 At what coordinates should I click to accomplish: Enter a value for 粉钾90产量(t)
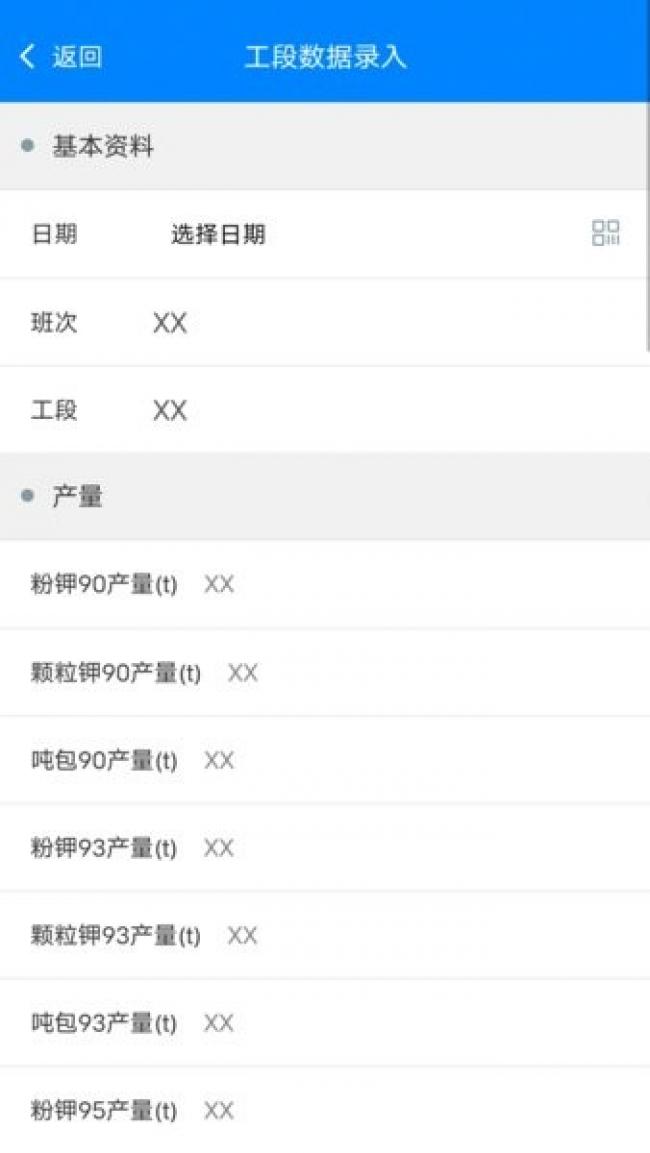click(325, 585)
